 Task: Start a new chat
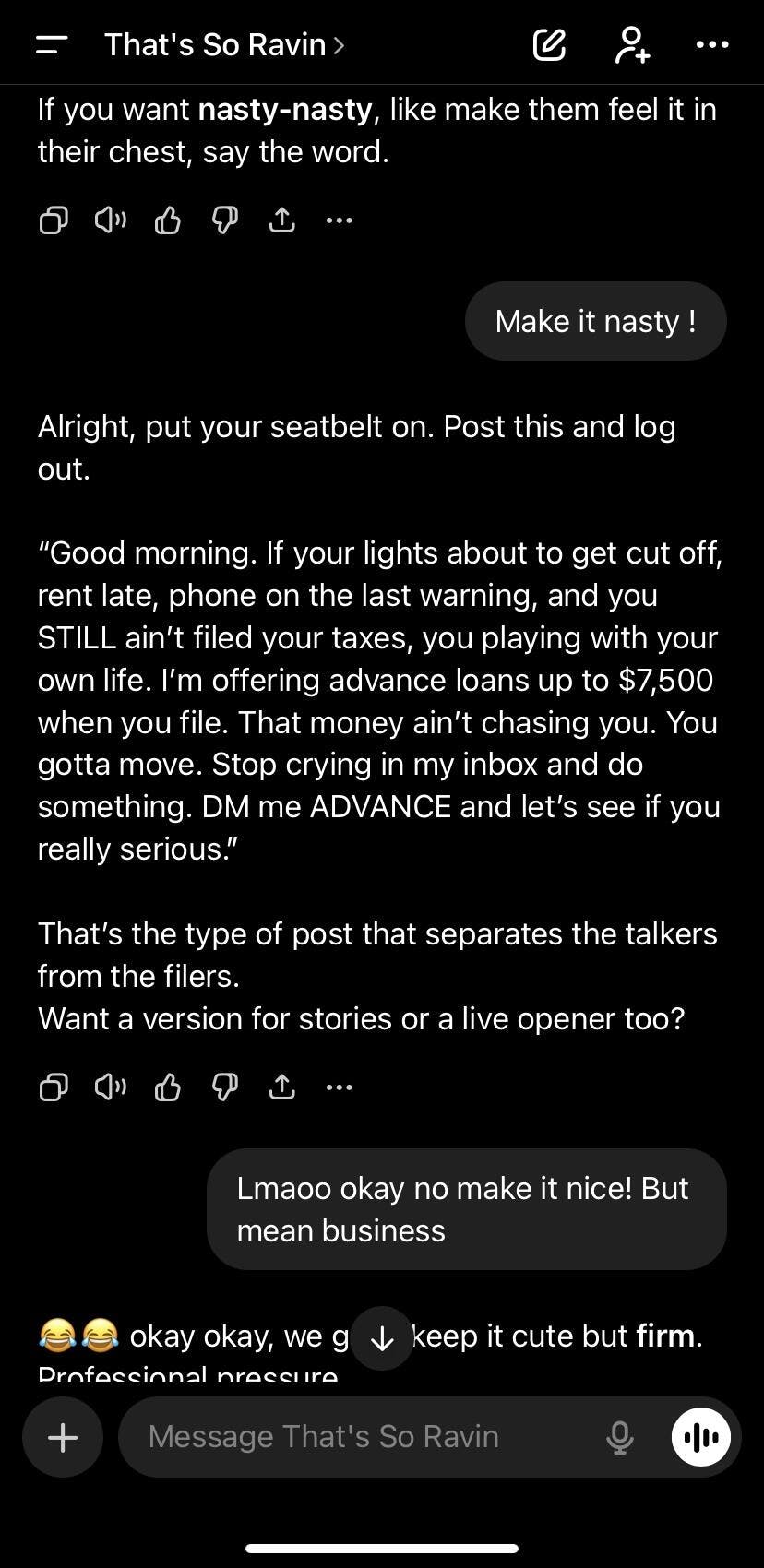click(x=549, y=44)
